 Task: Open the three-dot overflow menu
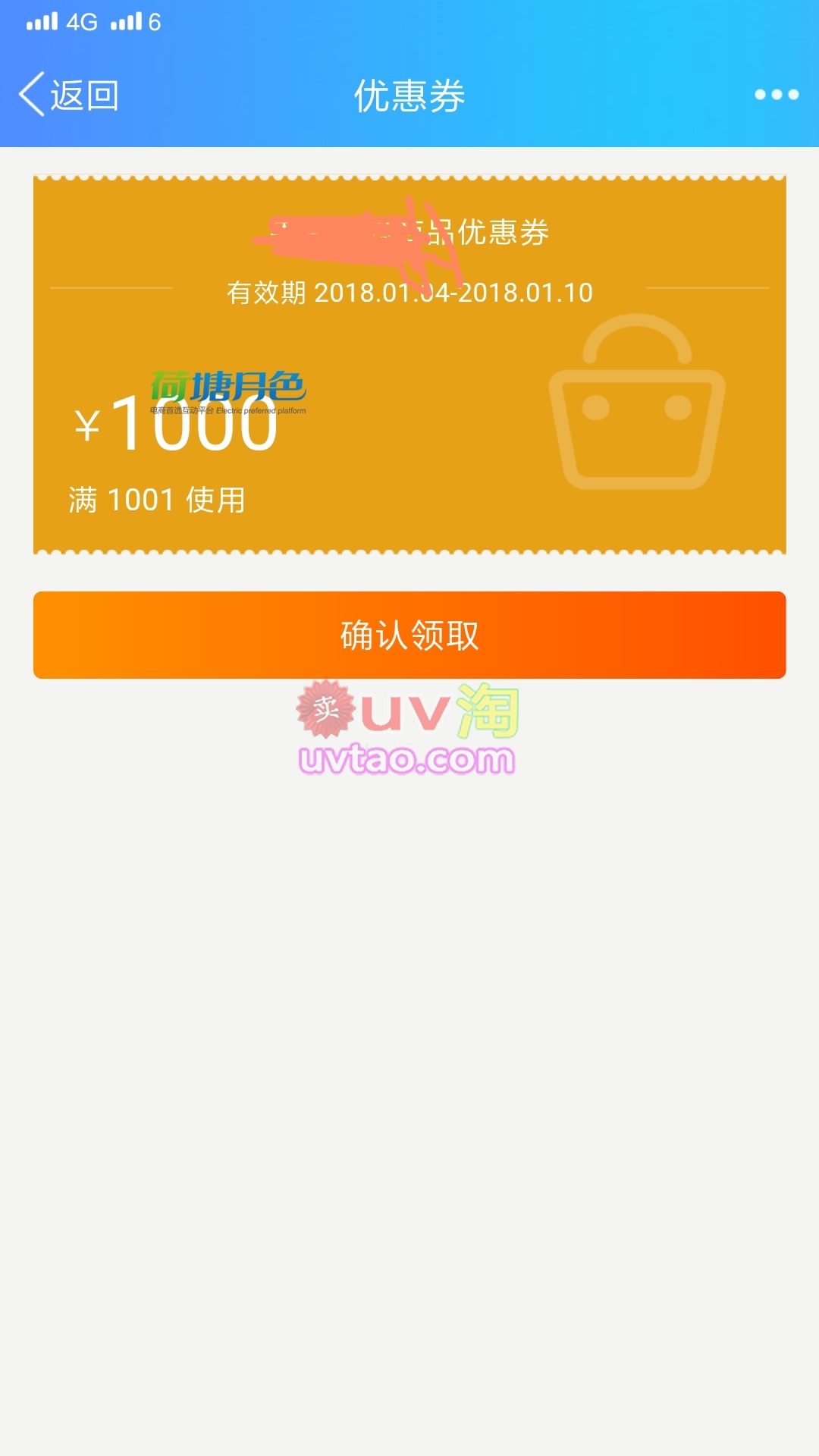pos(776,95)
